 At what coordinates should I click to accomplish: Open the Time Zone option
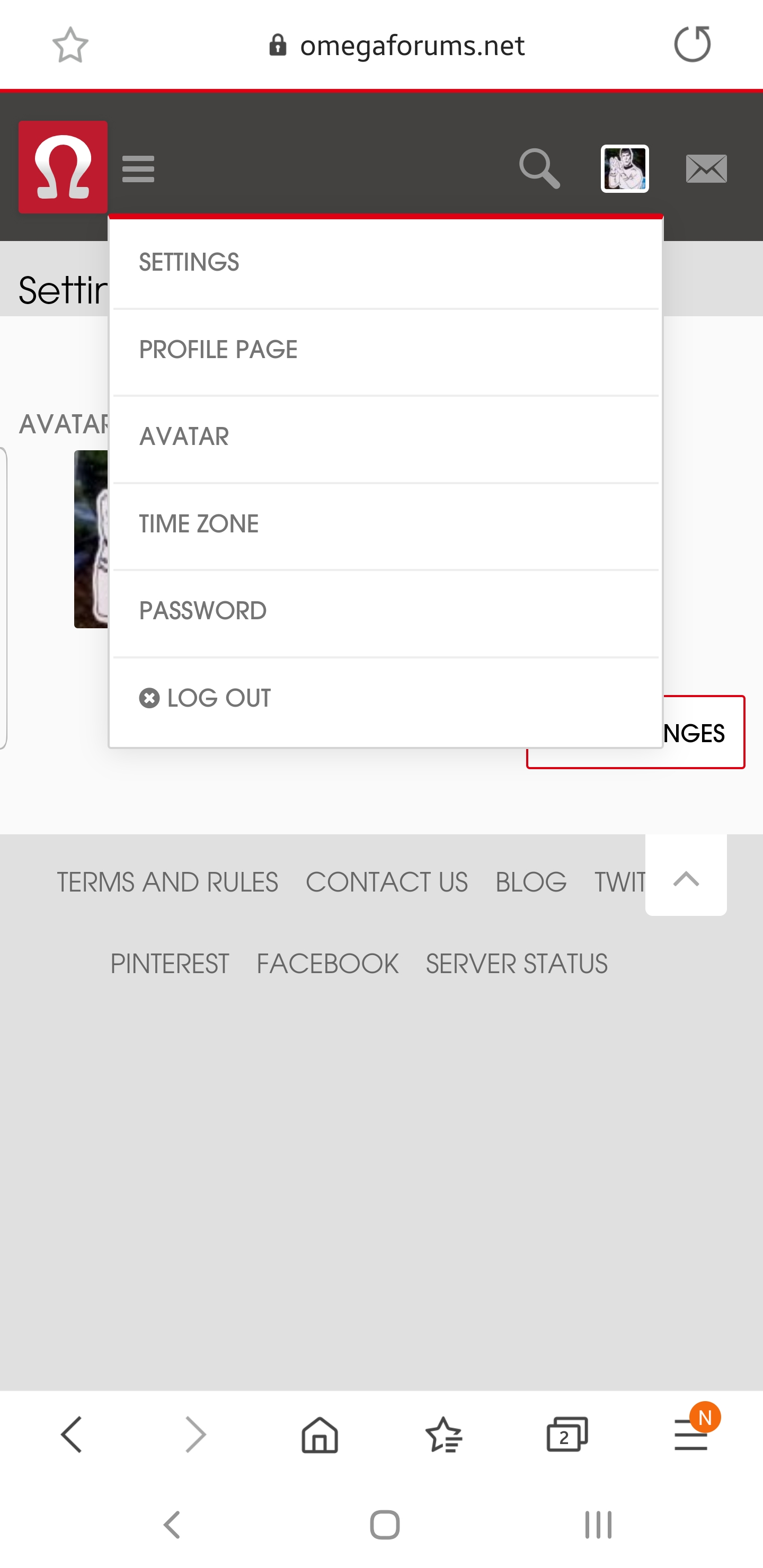pyautogui.click(x=199, y=524)
